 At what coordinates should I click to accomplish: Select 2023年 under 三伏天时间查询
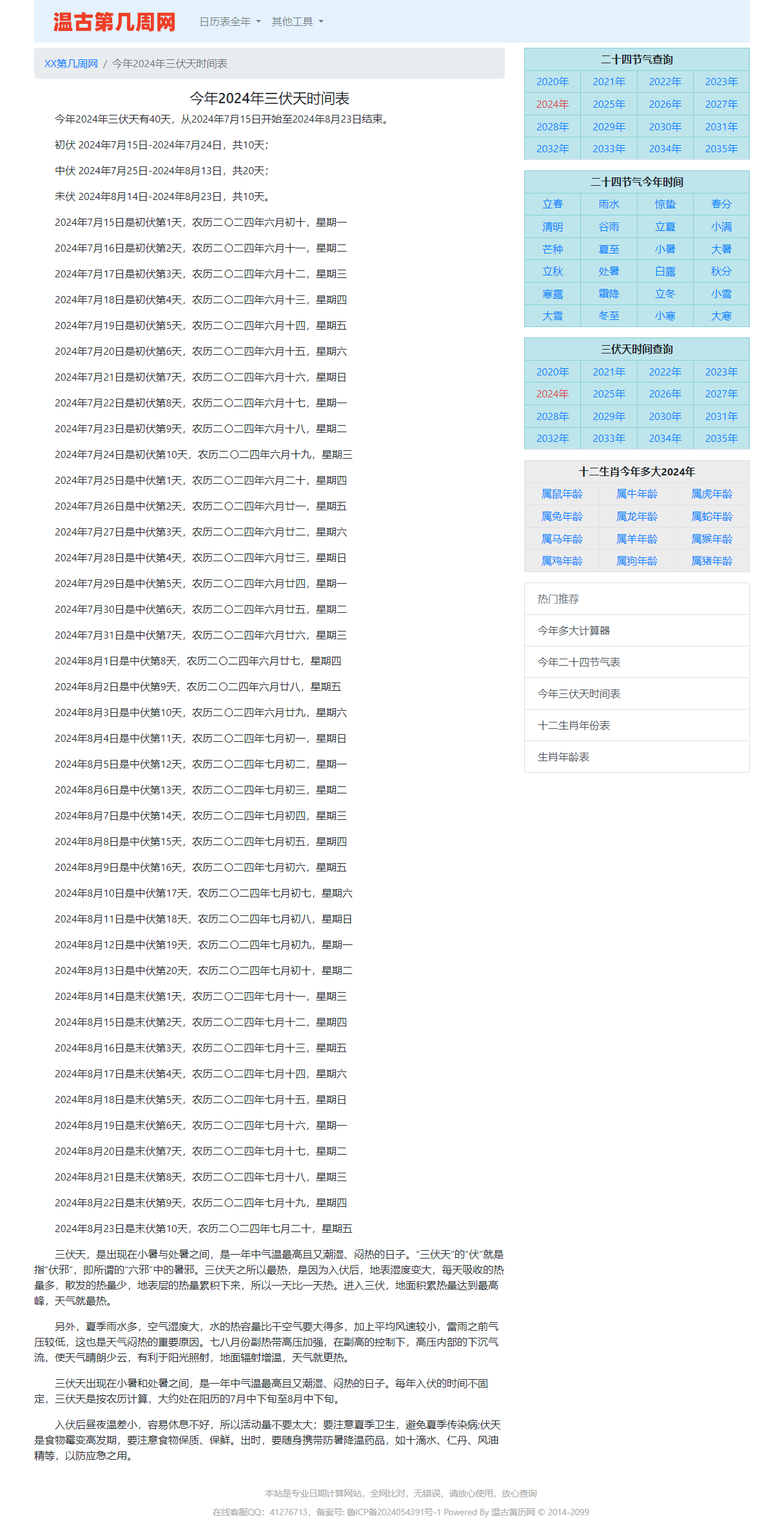[721, 372]
